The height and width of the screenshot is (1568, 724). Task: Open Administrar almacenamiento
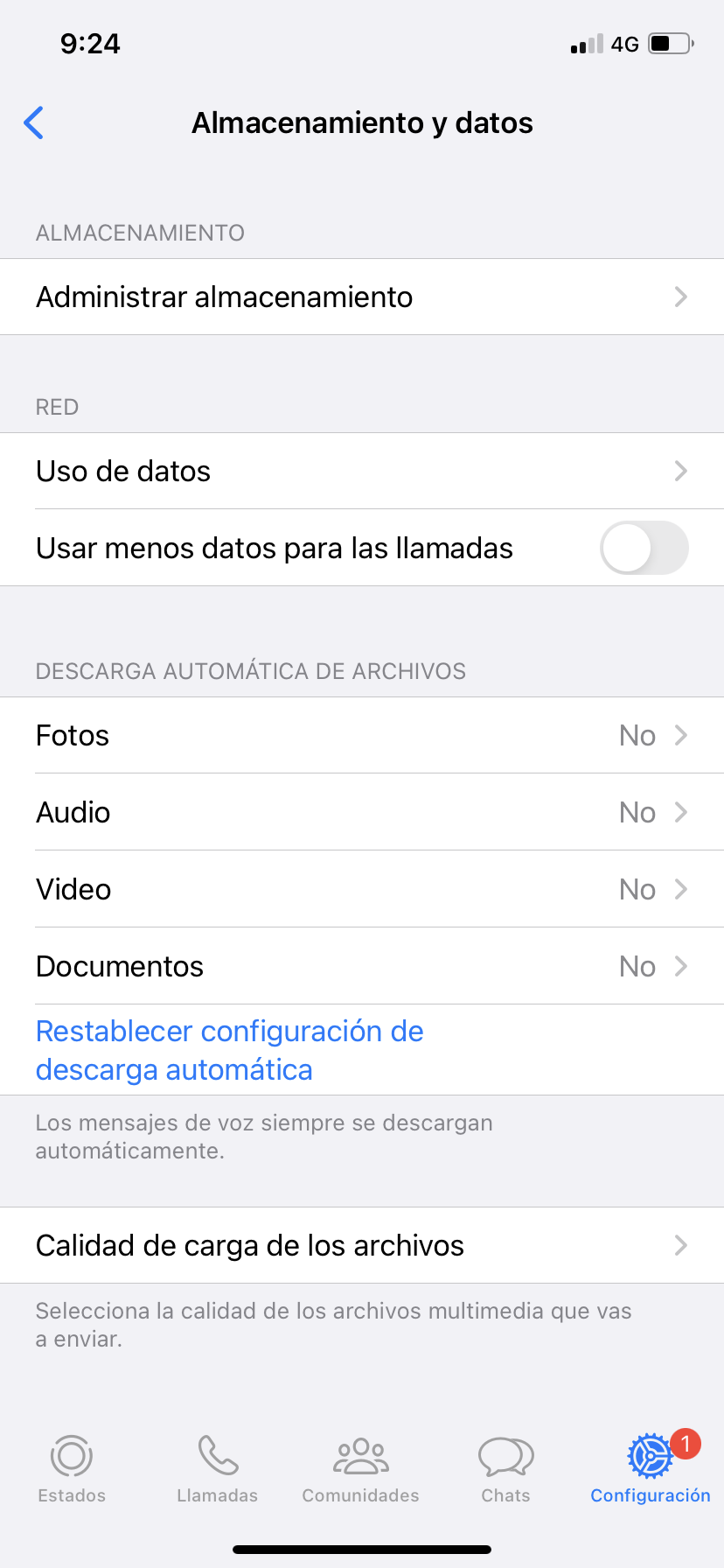click(362, 297)
